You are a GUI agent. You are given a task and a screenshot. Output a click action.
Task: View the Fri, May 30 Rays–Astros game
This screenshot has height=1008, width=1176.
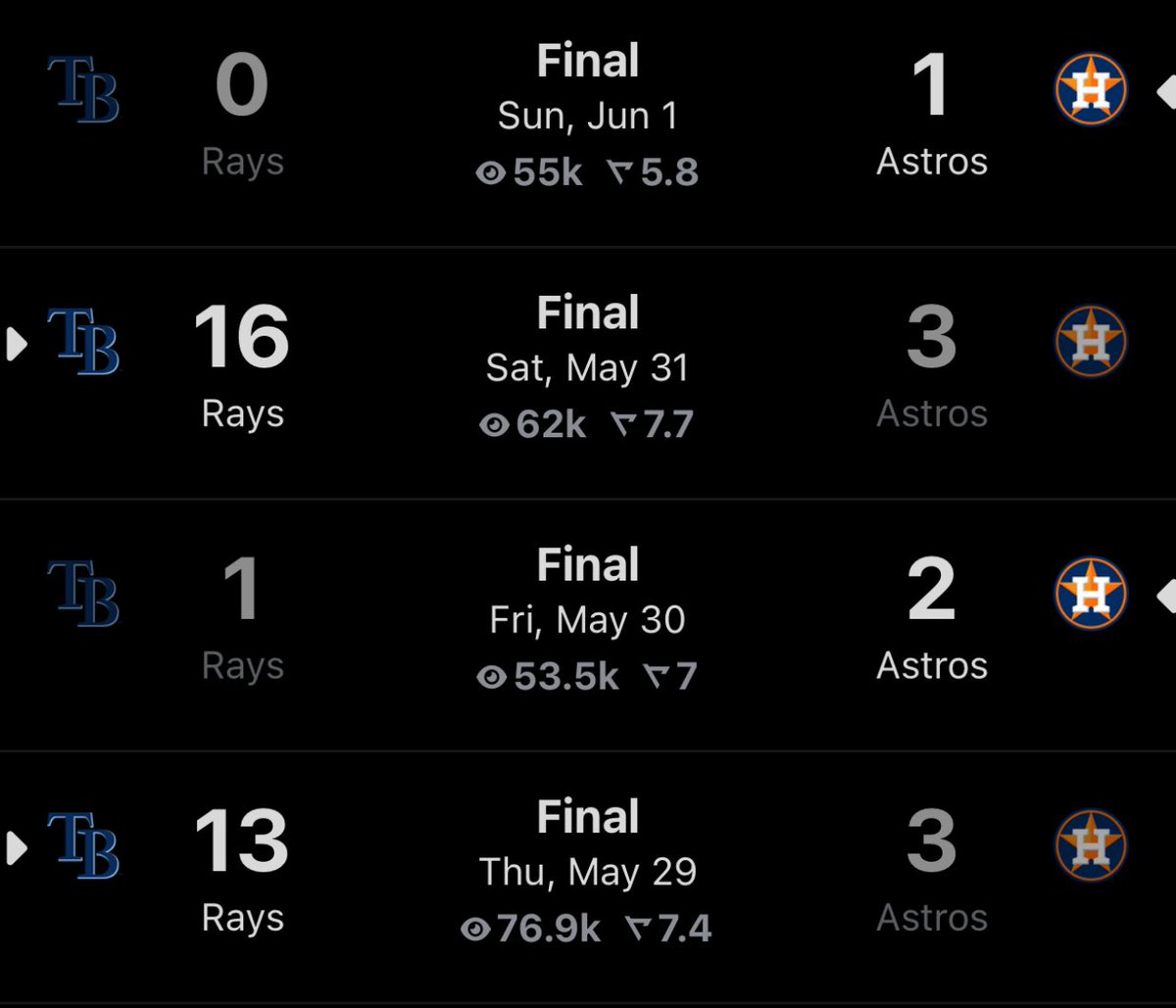pos(588,625)
